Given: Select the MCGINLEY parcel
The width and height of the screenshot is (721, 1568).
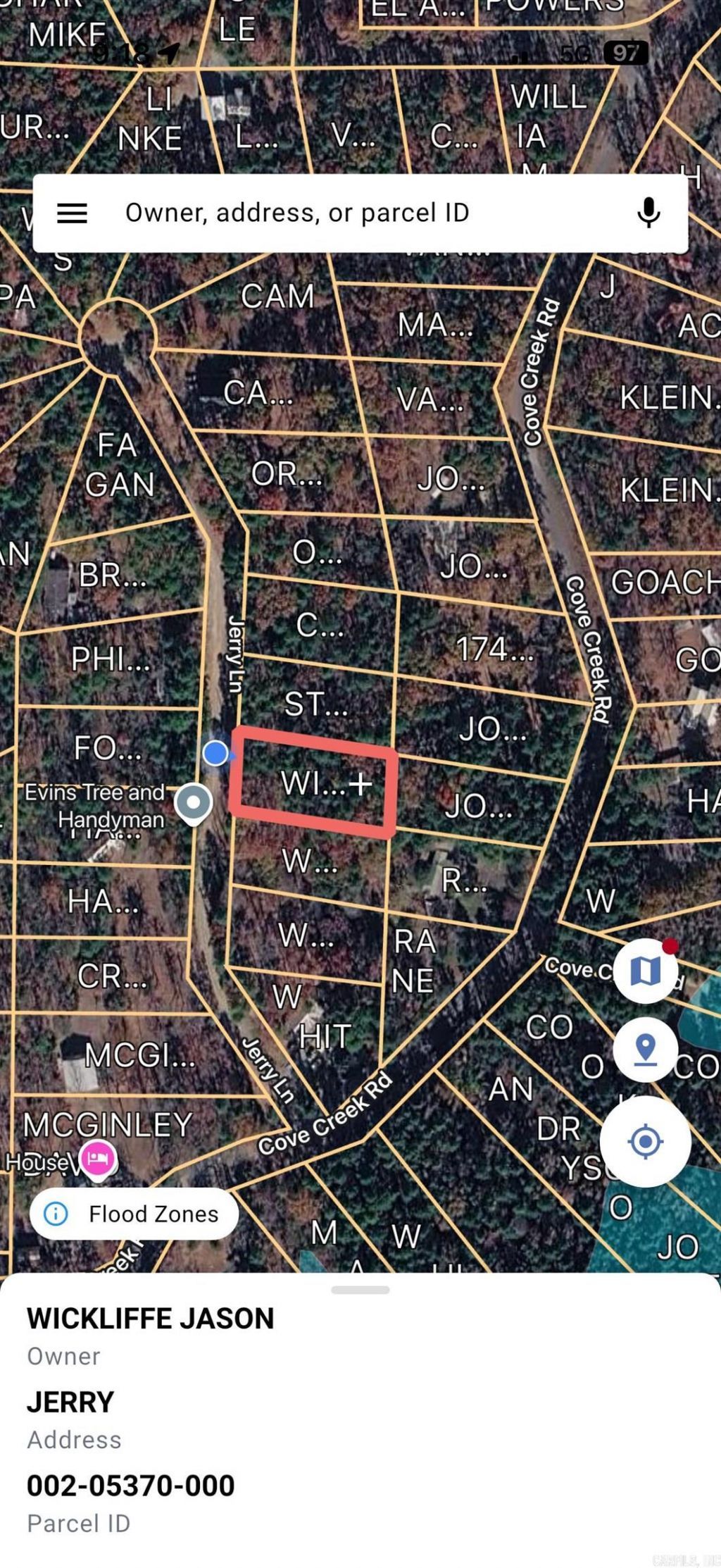Looking at the screenshot, I should [108, 1124].
